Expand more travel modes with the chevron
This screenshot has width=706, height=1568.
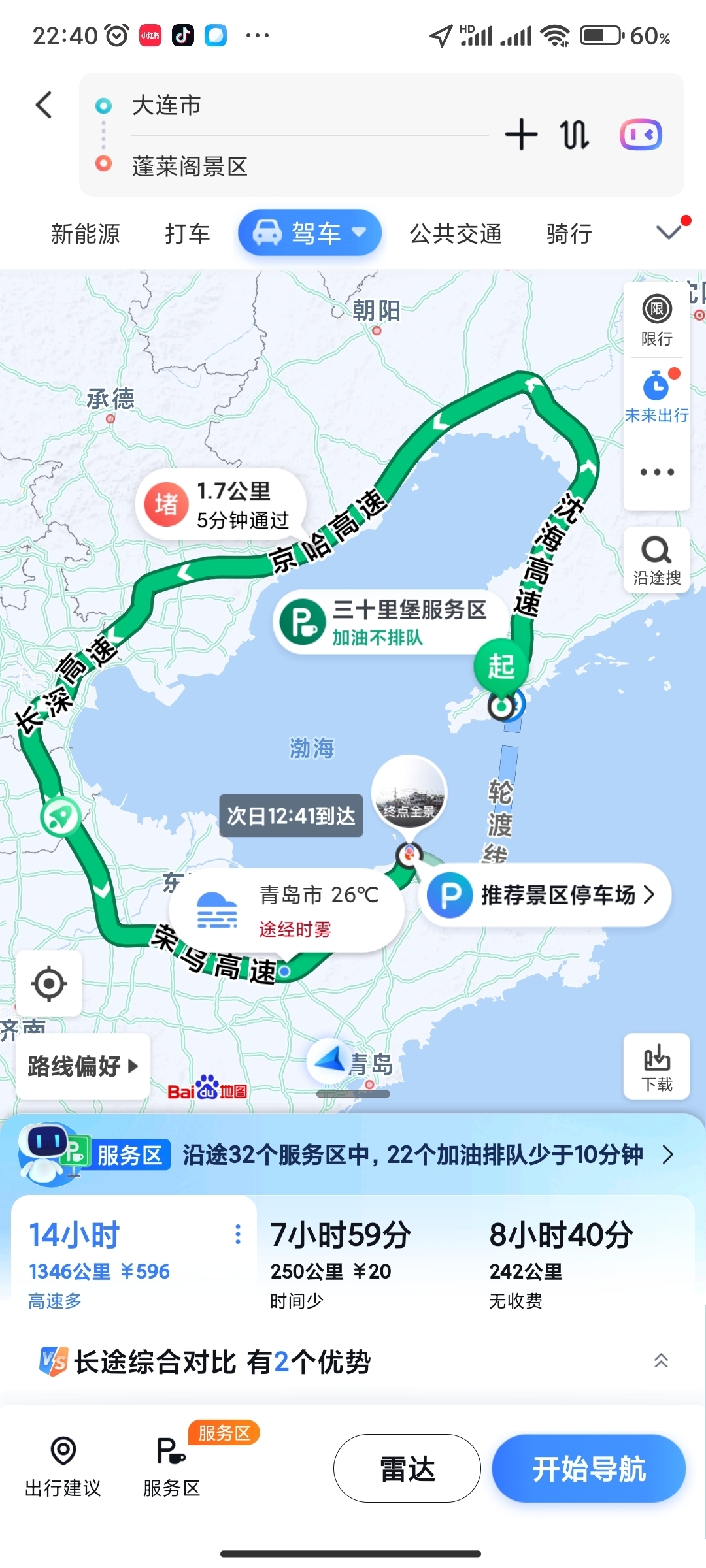click(x=669, y=231)
